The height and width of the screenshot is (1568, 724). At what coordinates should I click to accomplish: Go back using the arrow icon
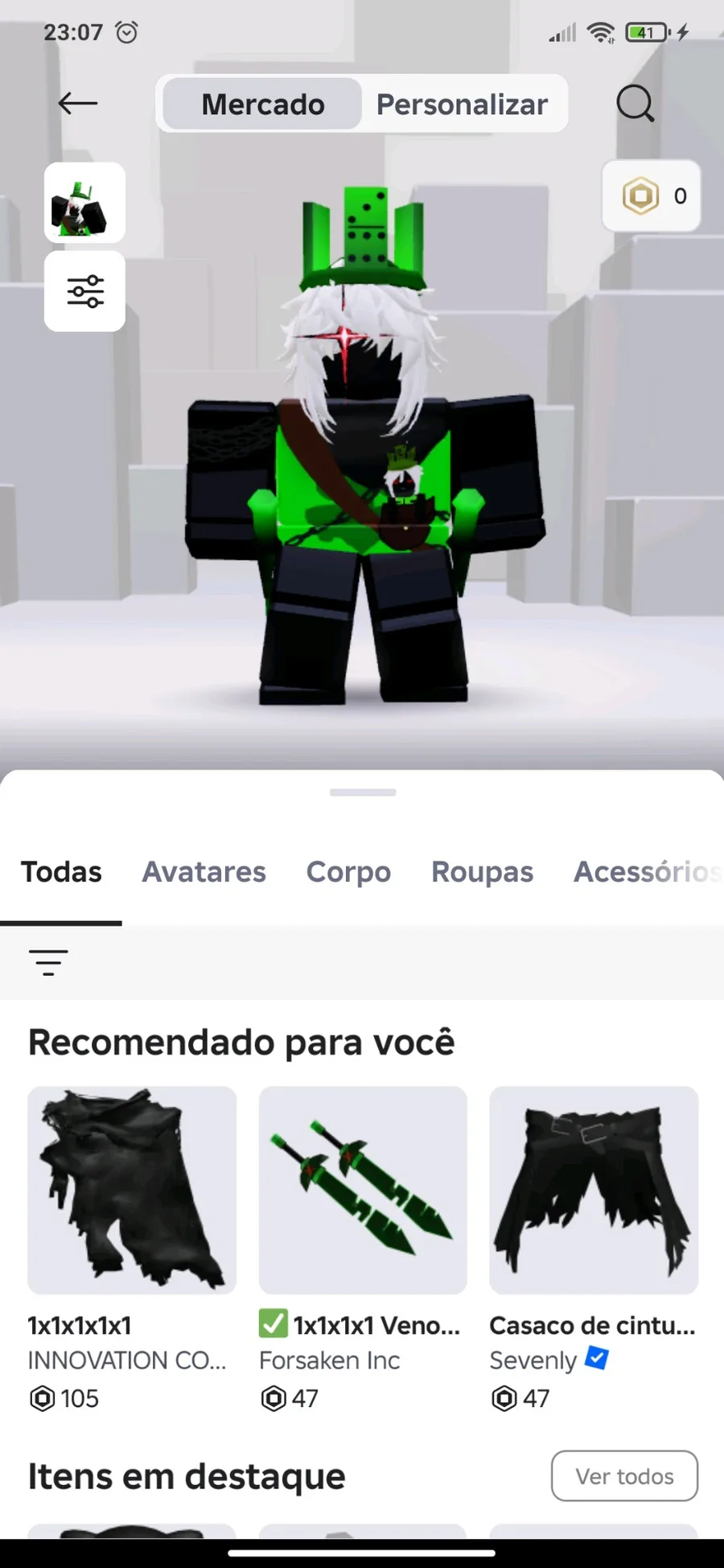pyautogui.click(x=77, y=104)
